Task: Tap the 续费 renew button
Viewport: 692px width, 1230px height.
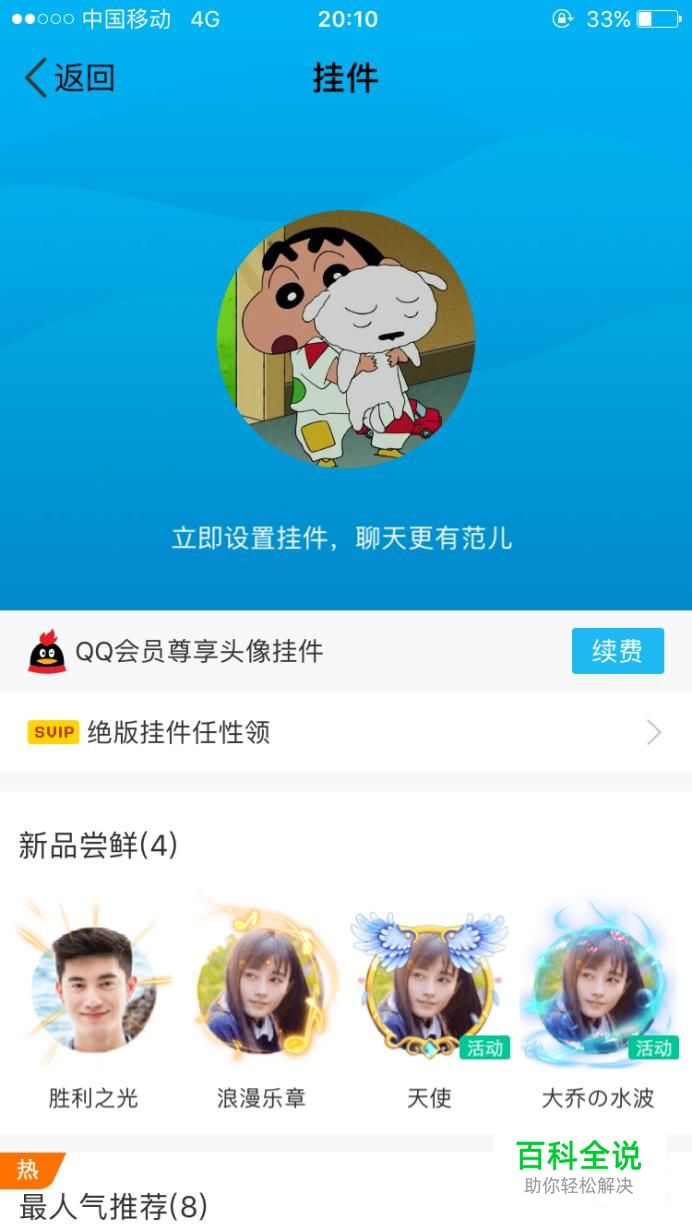Action: pyautogui.click(x=617, y=651)
